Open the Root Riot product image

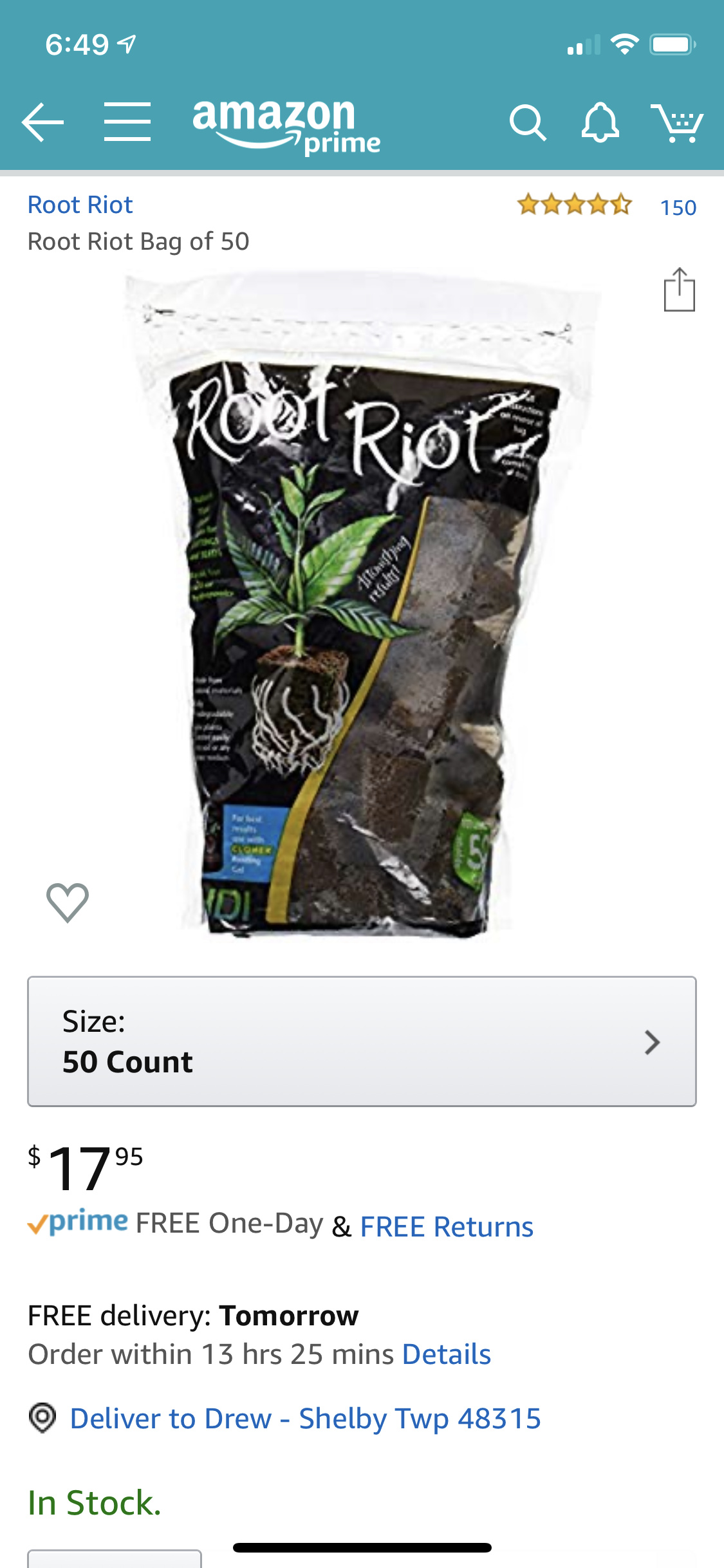click(x=360, y=605)
